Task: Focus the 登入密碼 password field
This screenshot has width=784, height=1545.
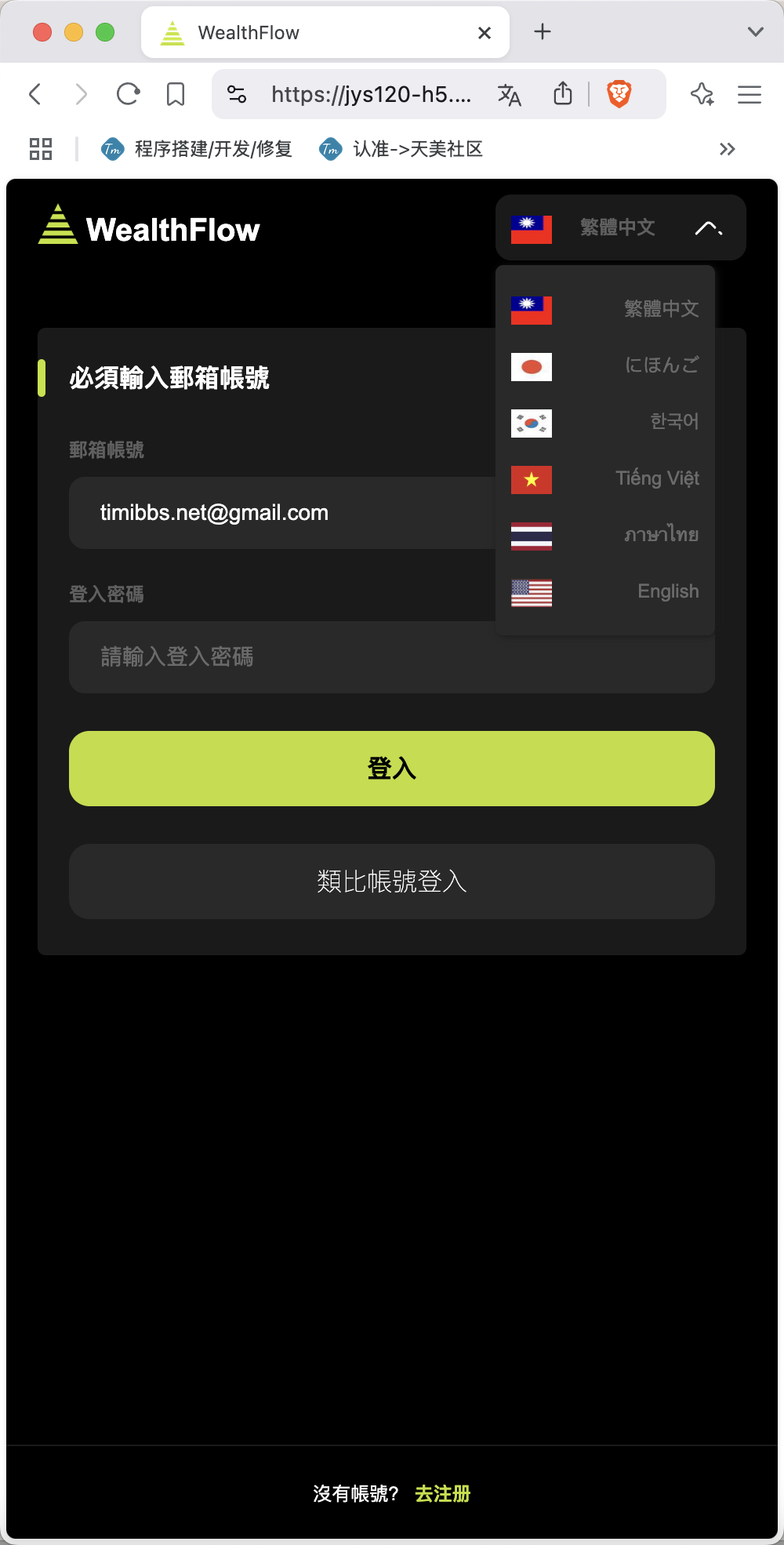Action: pyautogui.click(x=392, y=657)
